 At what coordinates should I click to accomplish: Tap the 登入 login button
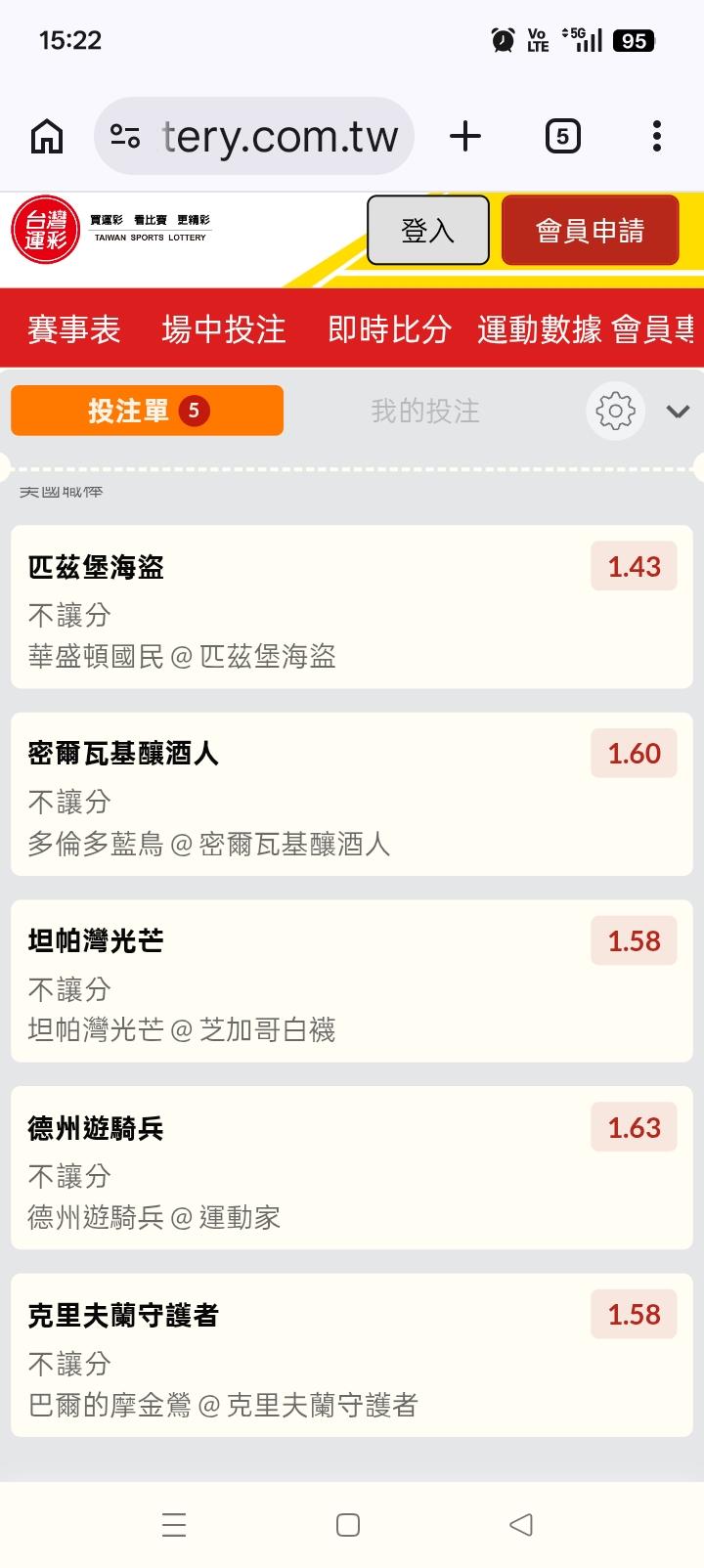pos(427,231)
